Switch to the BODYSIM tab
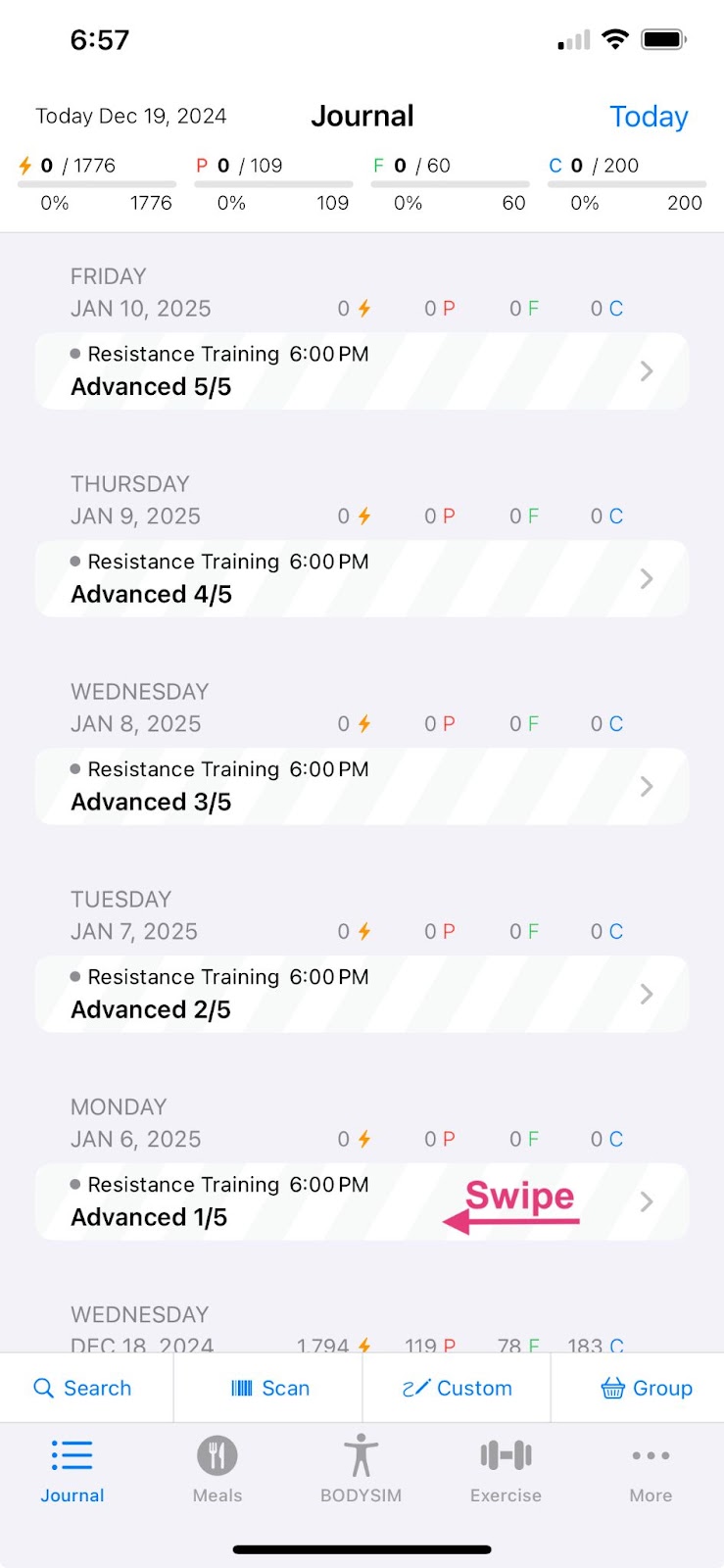Screen dimensions: 724x1568 coord(362,1469)
